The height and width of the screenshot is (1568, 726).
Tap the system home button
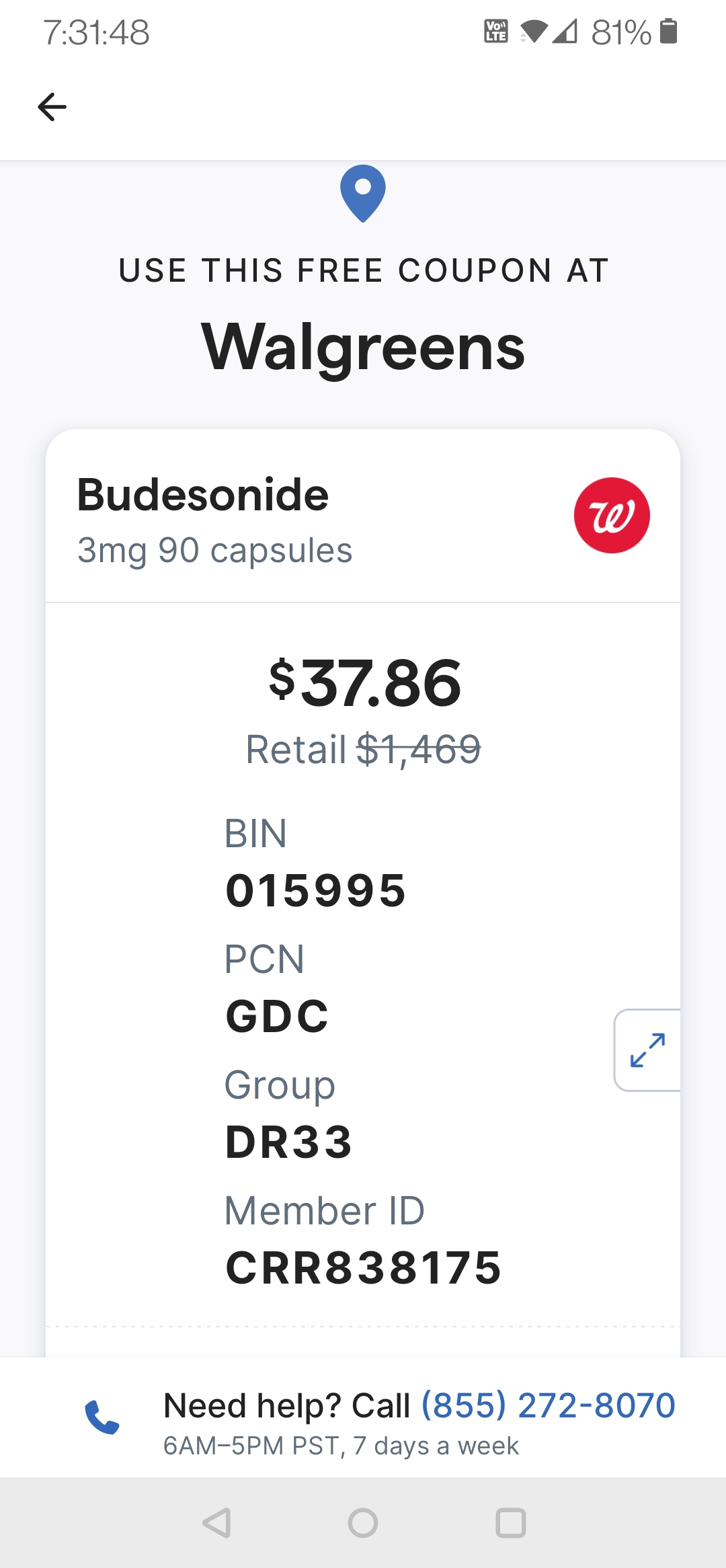363,1523
